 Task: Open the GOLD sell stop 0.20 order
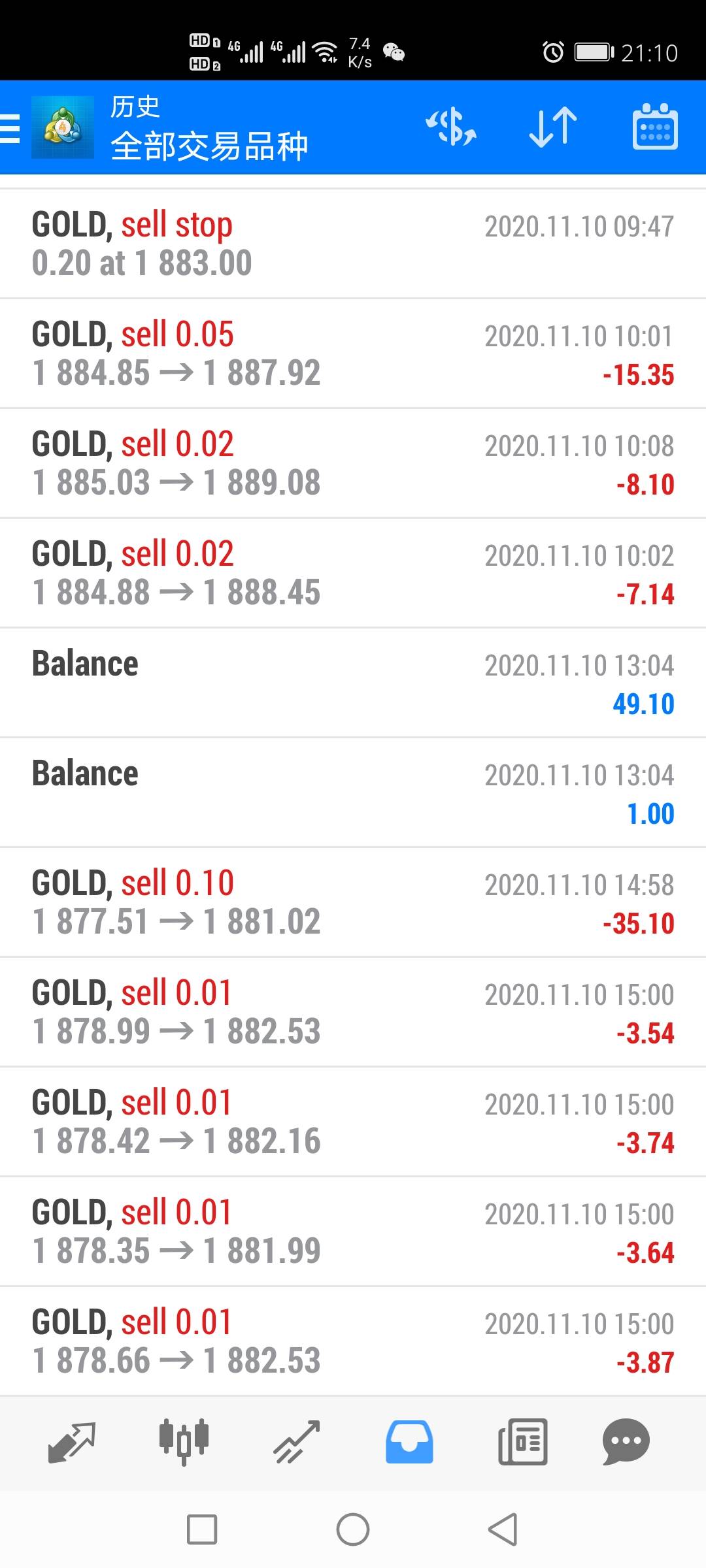[x=353, y=244]
